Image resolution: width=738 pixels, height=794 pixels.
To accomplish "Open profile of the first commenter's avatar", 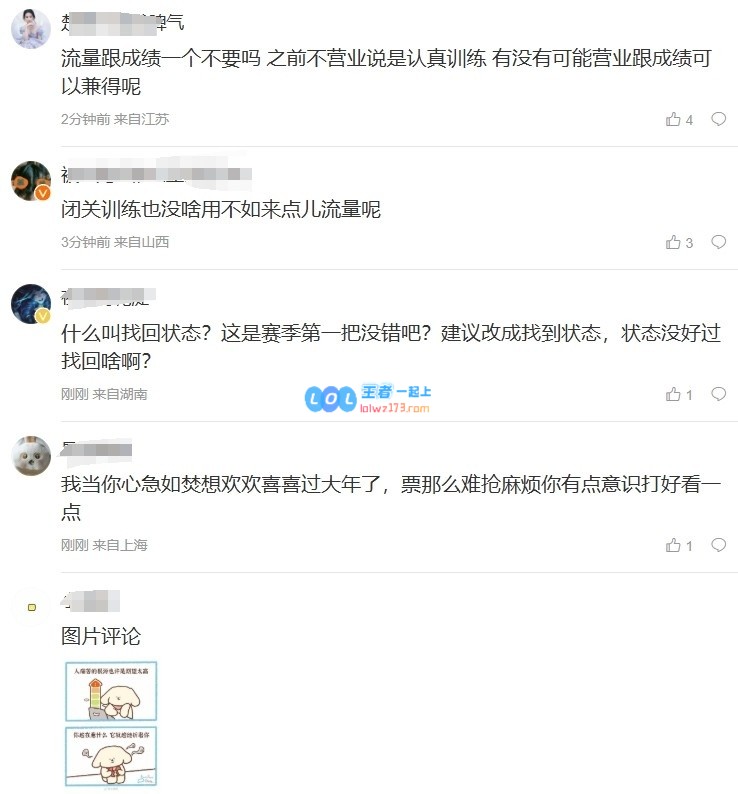I will click(x=31, y=29).
